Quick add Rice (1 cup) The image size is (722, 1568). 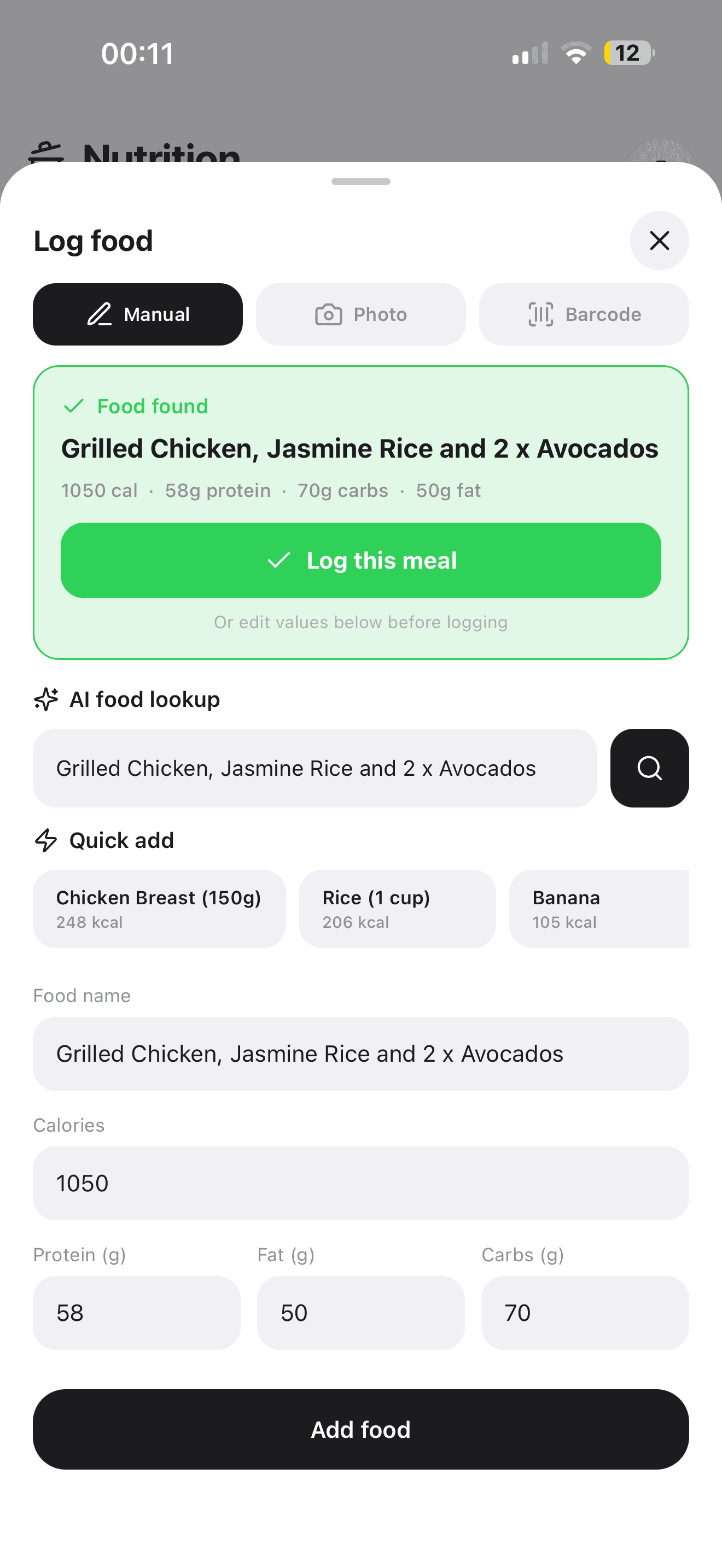coord(397,908)
